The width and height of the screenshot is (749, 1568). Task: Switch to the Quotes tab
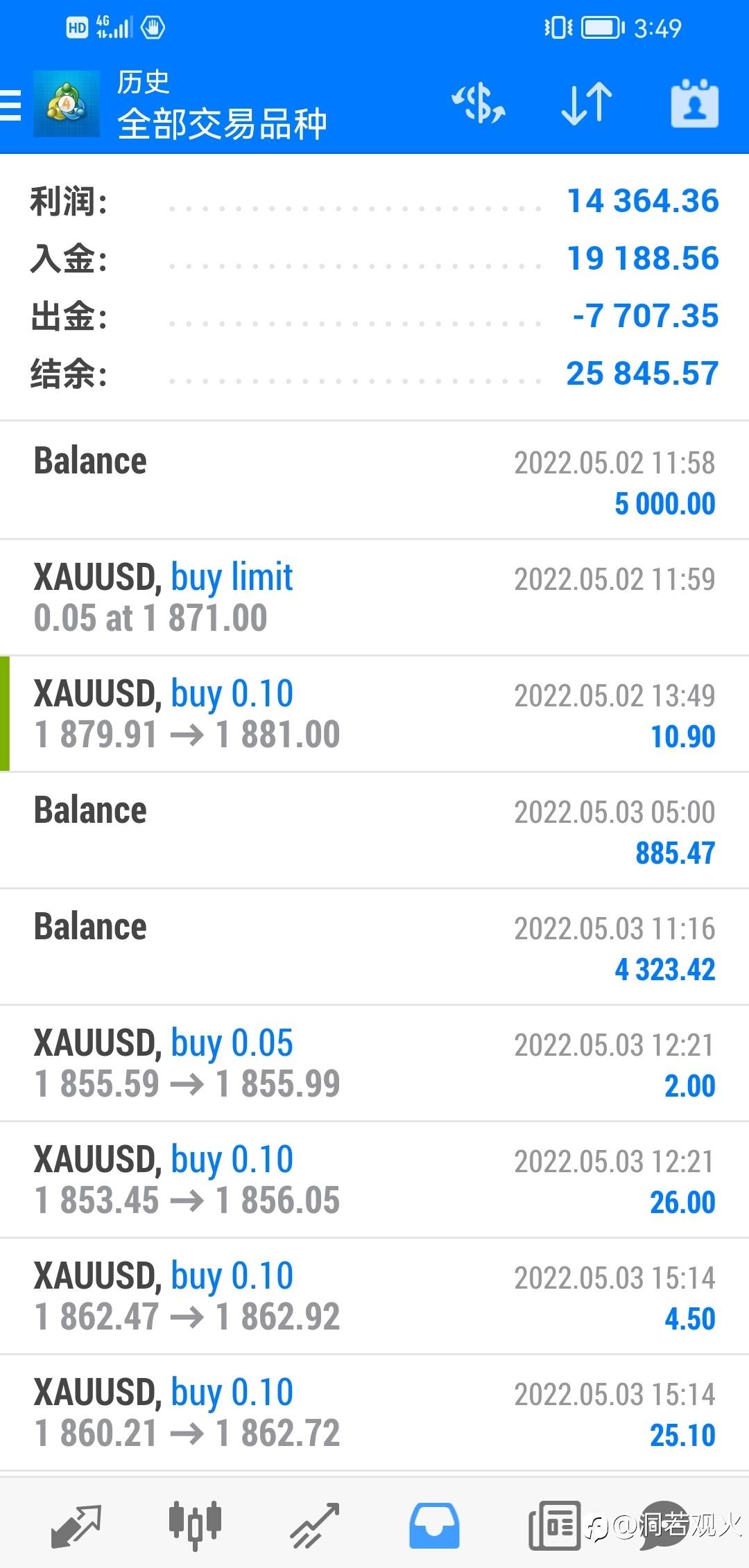tap(76, 1525)
